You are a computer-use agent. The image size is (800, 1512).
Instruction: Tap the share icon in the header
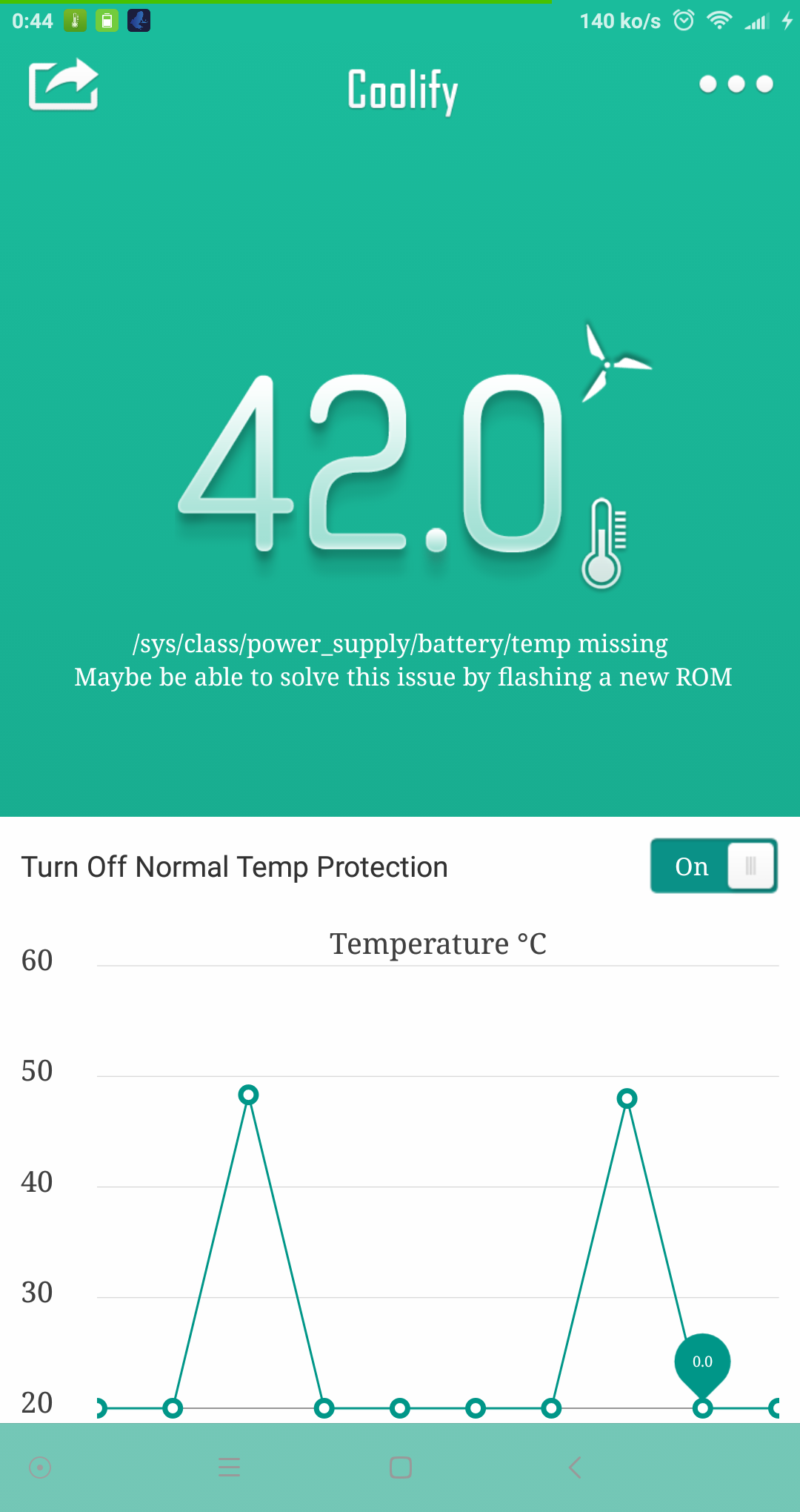pyautogui.click(x=64, y=84)
